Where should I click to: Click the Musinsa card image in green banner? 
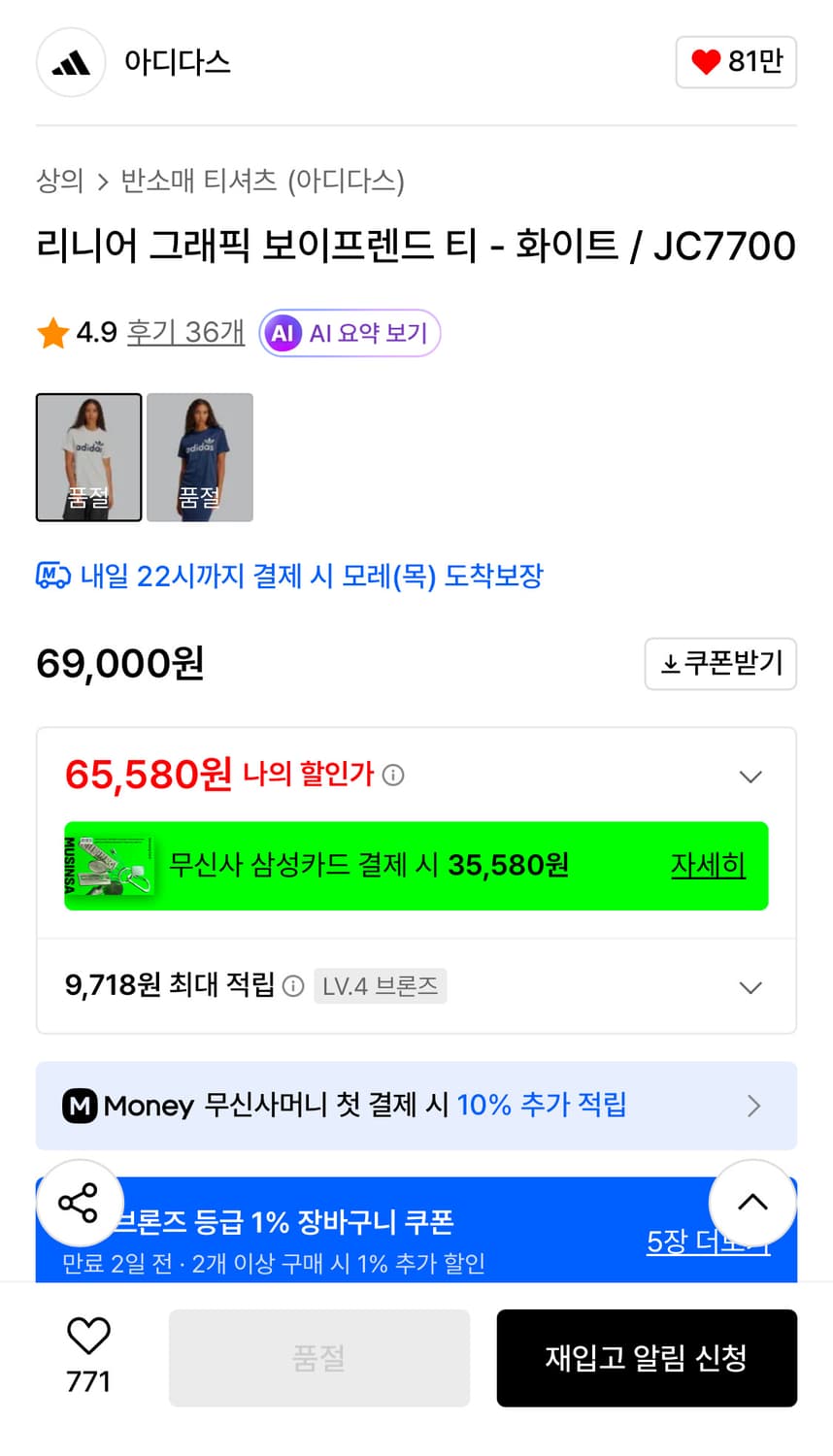click(x=110, y=865)
